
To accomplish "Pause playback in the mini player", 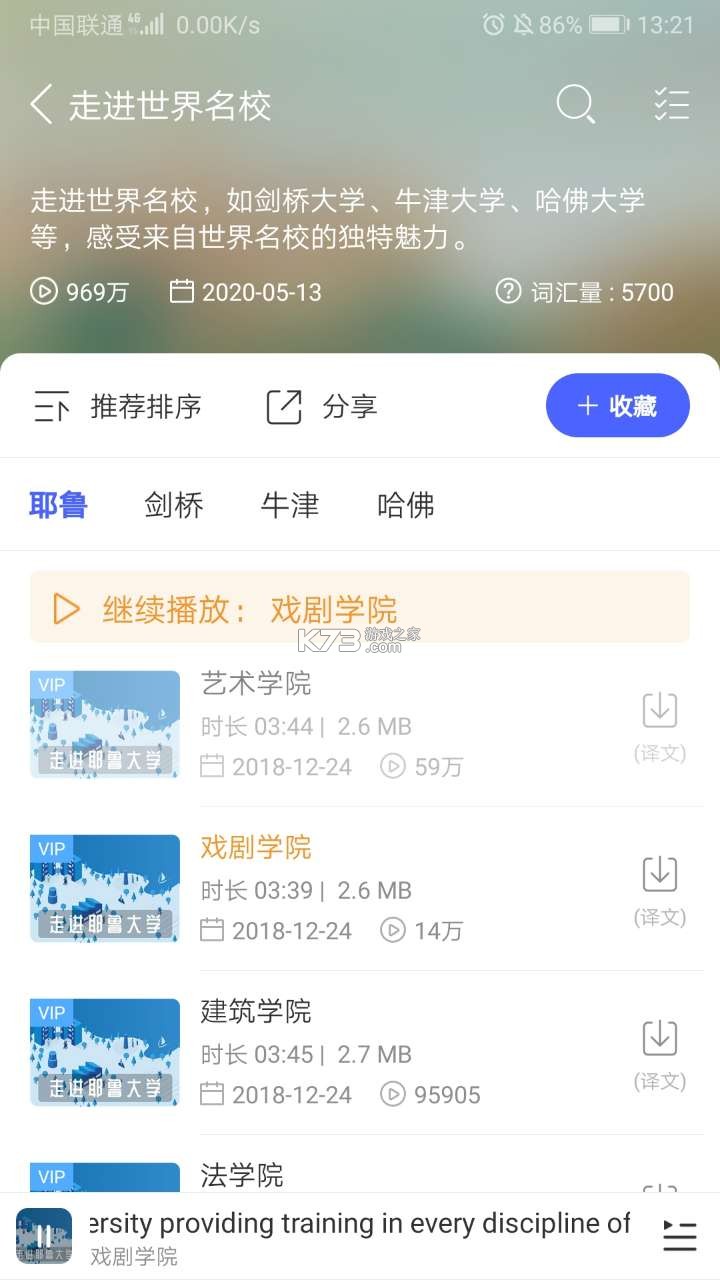I will click(44, 1236).
